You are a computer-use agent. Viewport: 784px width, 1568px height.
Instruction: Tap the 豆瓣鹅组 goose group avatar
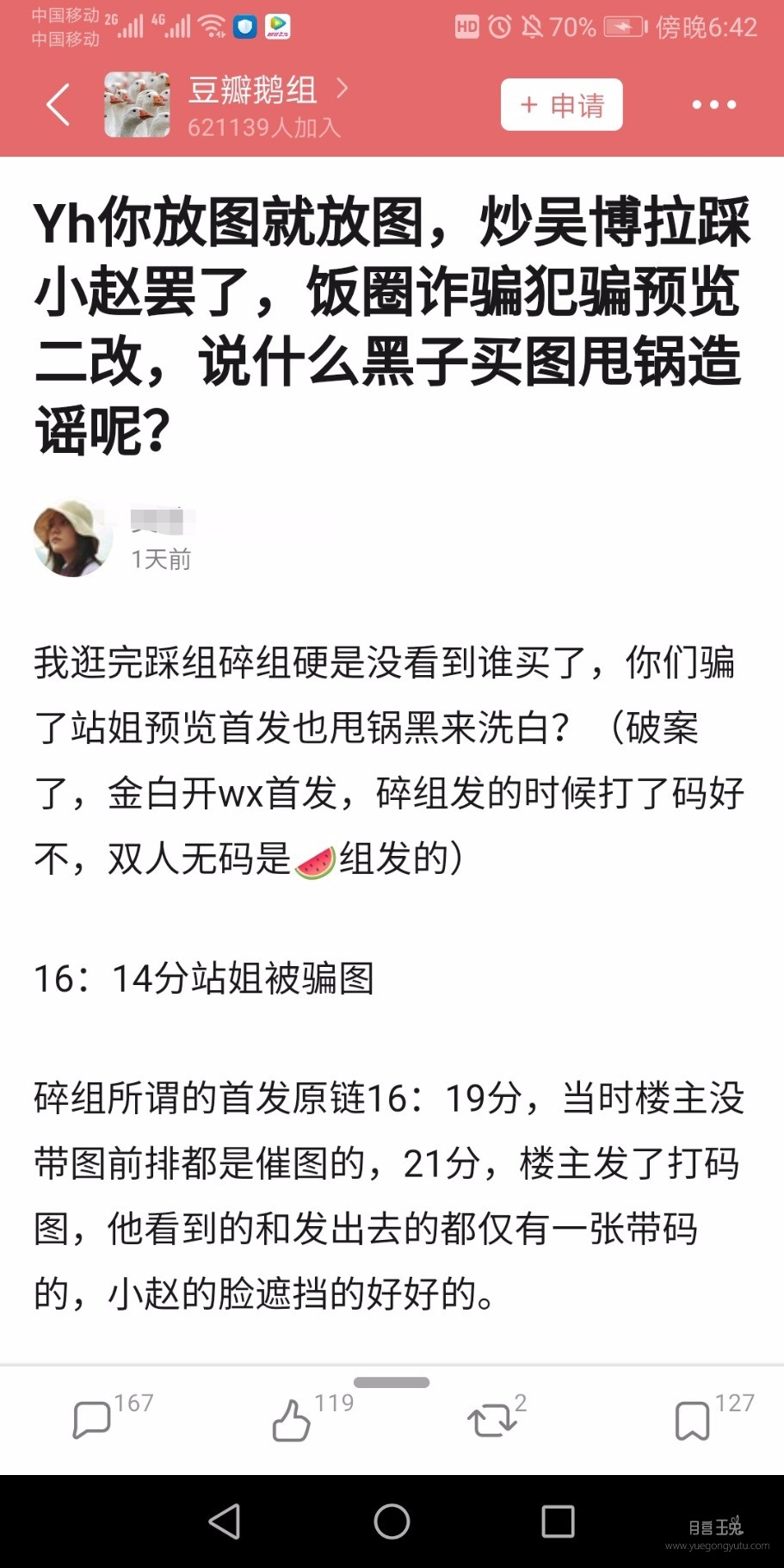point(136,105)
